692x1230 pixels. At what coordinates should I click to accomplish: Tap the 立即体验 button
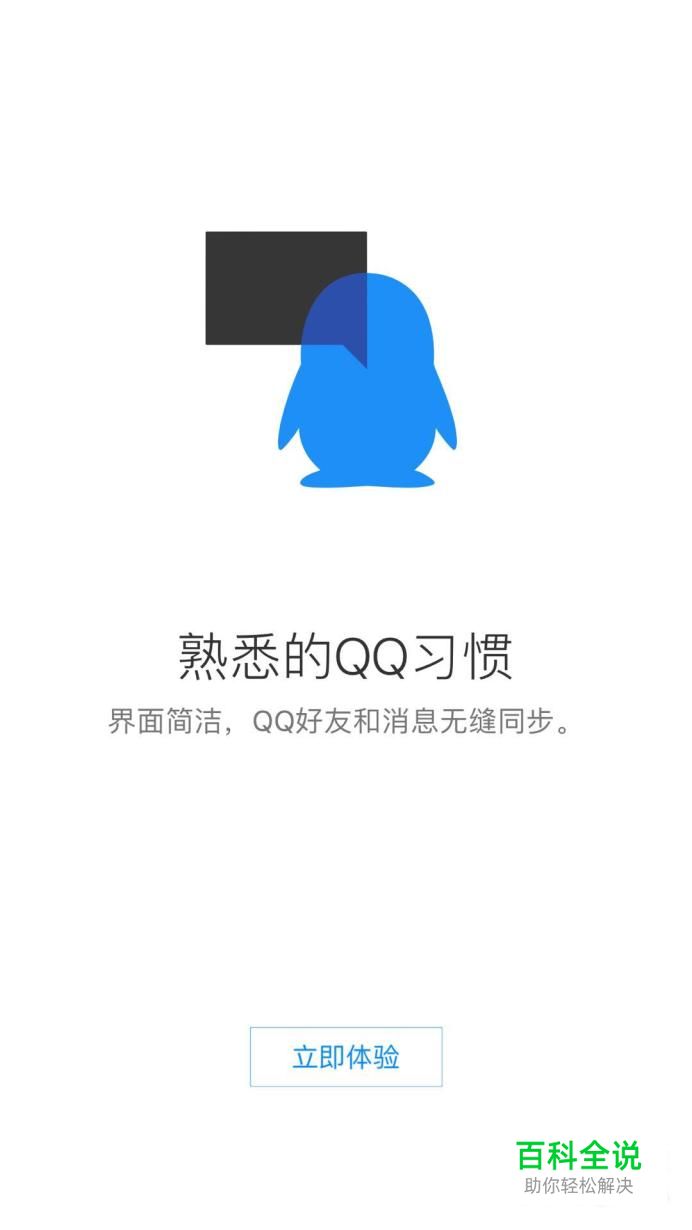[x=346, y=1057]
